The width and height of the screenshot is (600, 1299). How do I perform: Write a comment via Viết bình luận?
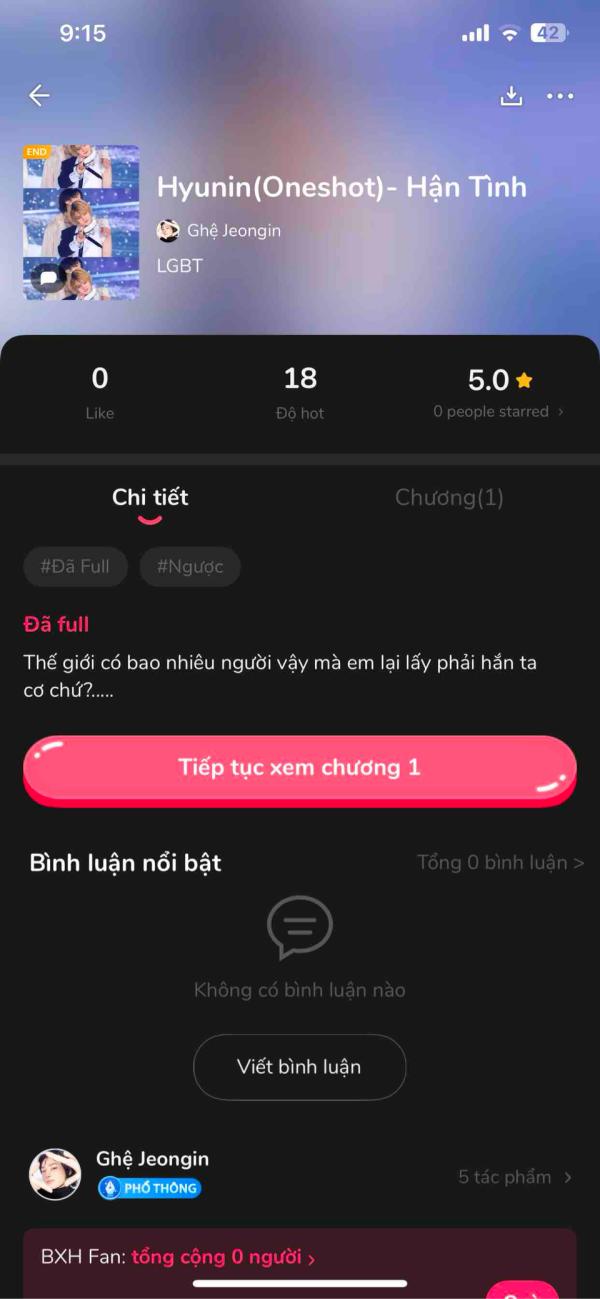[x=299, y=1066]
